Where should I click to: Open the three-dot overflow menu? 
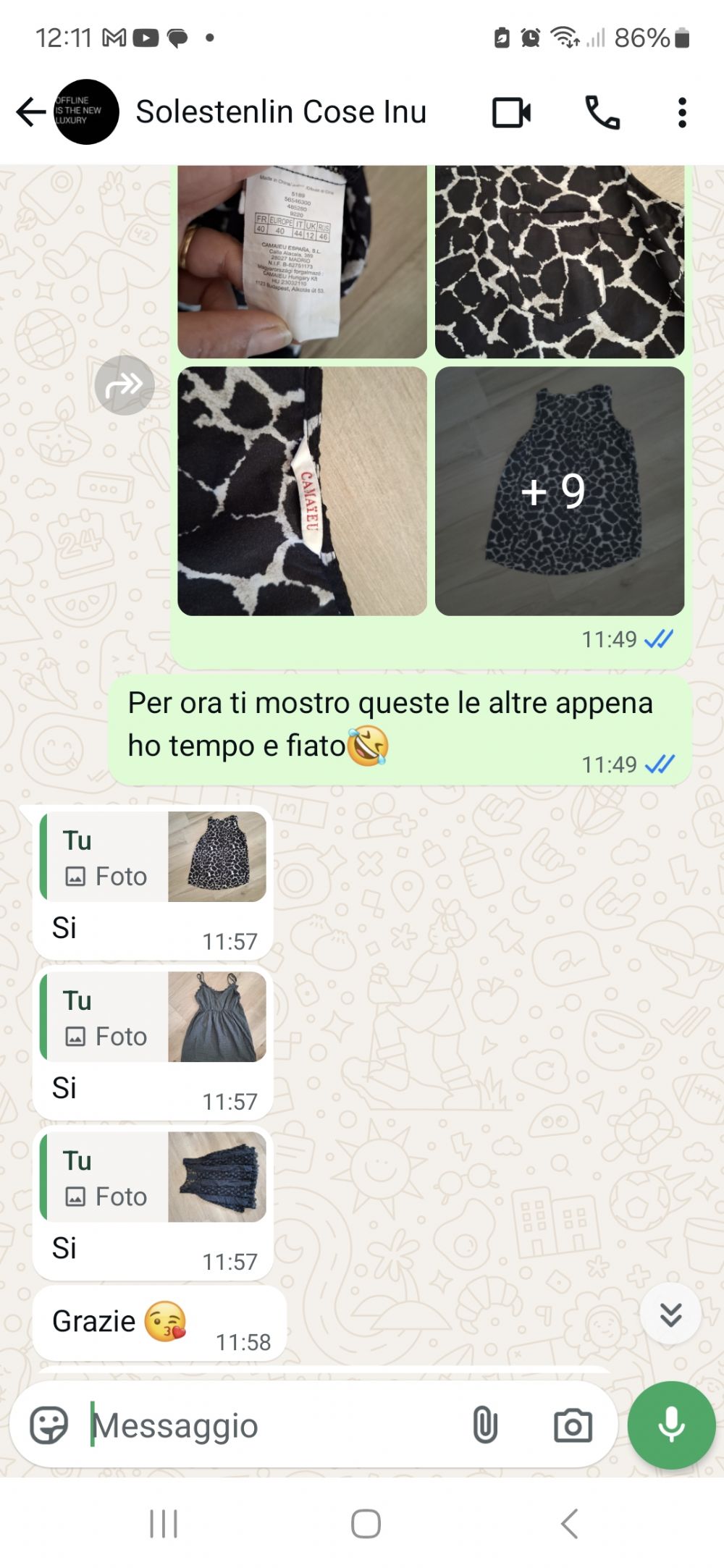click(x=681, y=113)
